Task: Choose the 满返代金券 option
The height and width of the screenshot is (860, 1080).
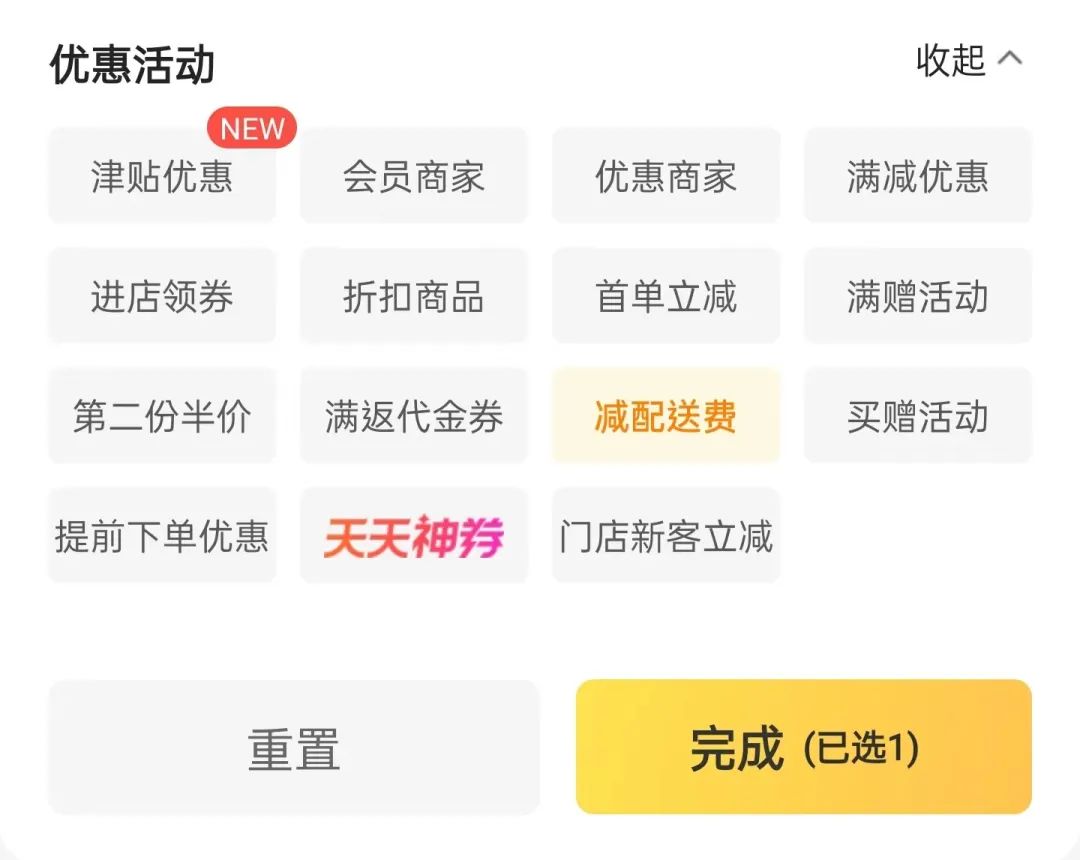Action: (414, 417)
